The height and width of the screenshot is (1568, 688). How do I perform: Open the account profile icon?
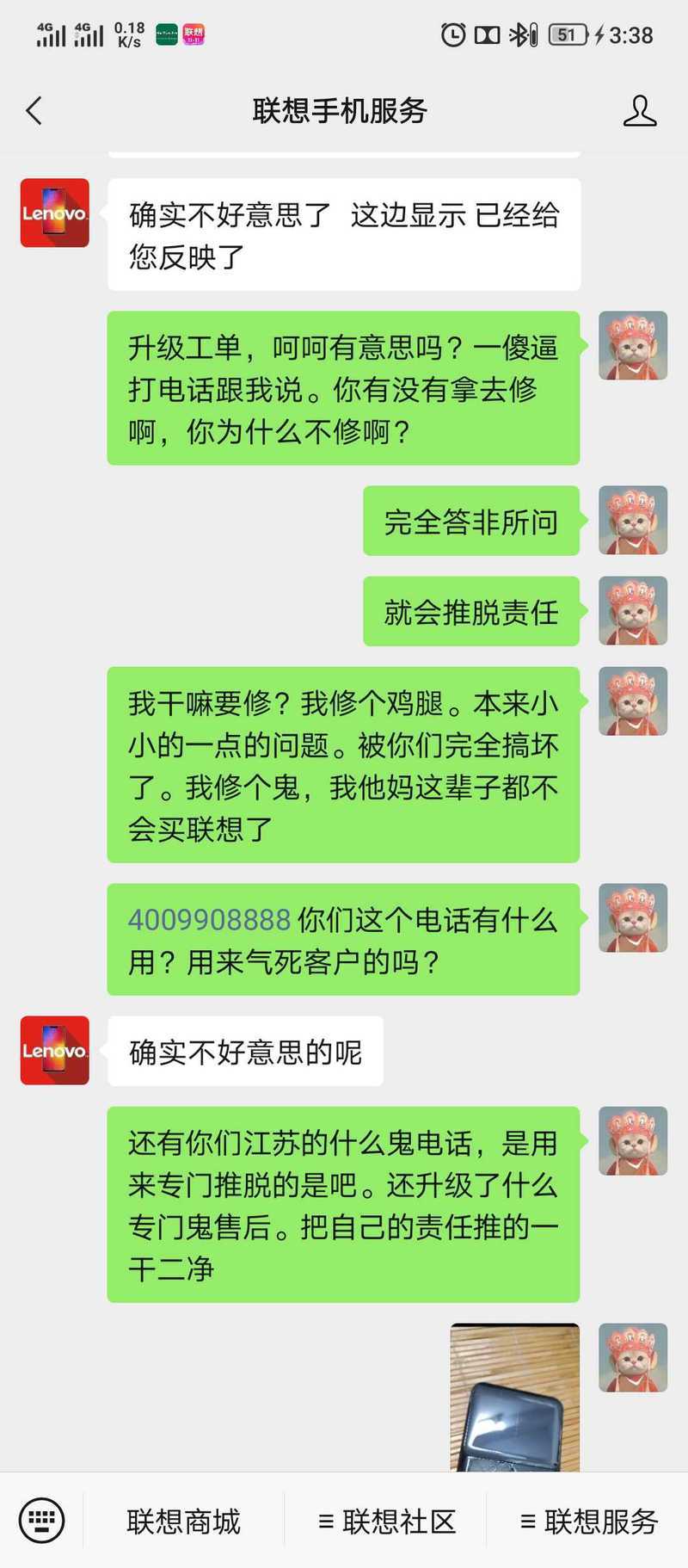coord(639,111)
